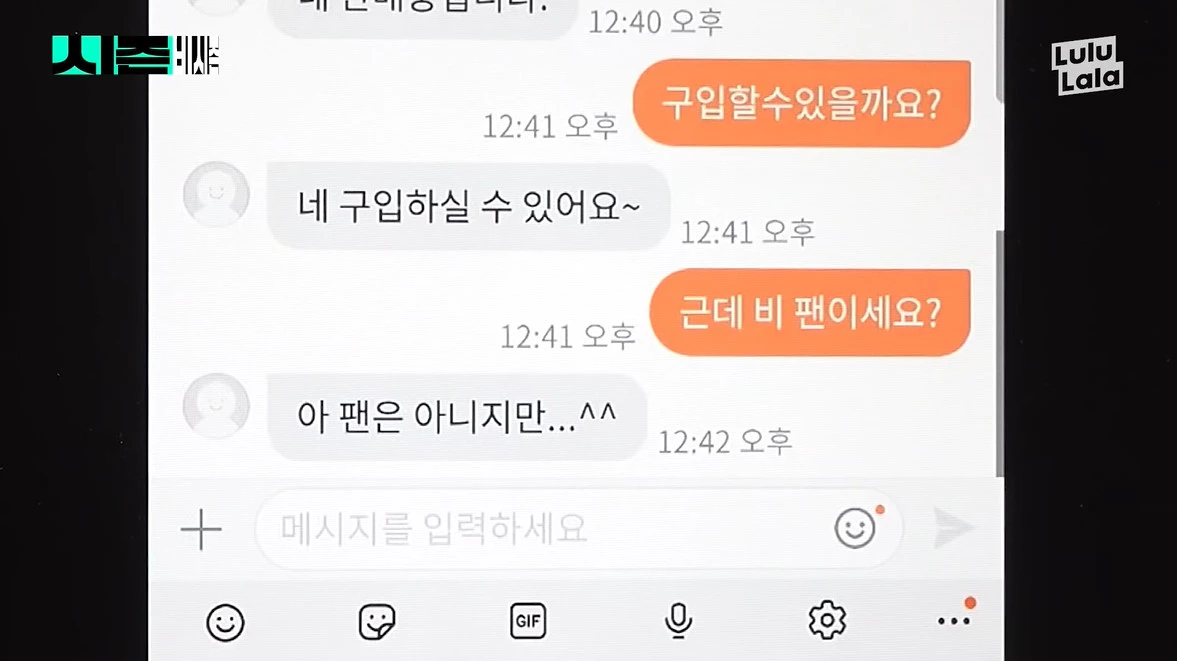Open the emoticon picker in the message box
Viewport: 1177px width, 661px height.
tap(855, 528)
